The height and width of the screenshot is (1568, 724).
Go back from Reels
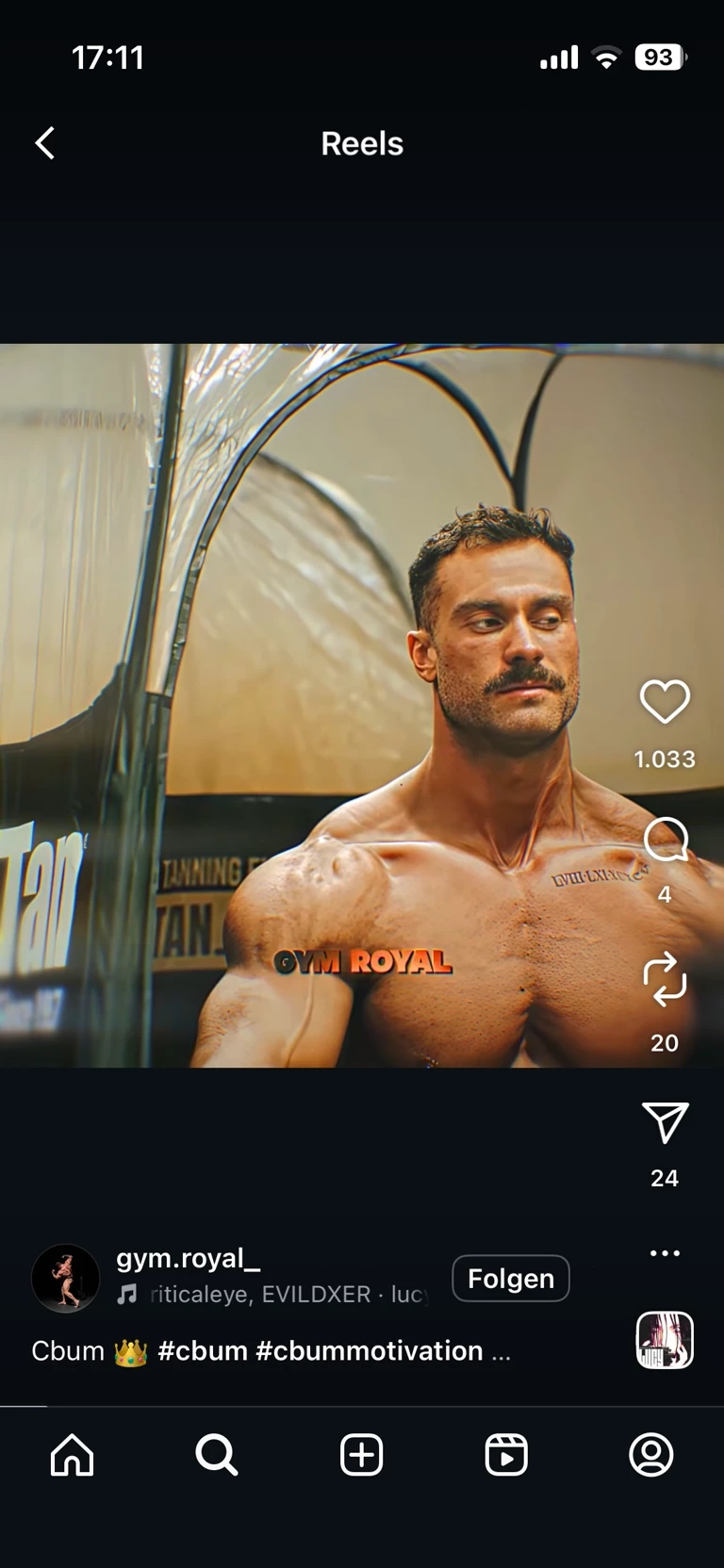click(x=44, y=143)
